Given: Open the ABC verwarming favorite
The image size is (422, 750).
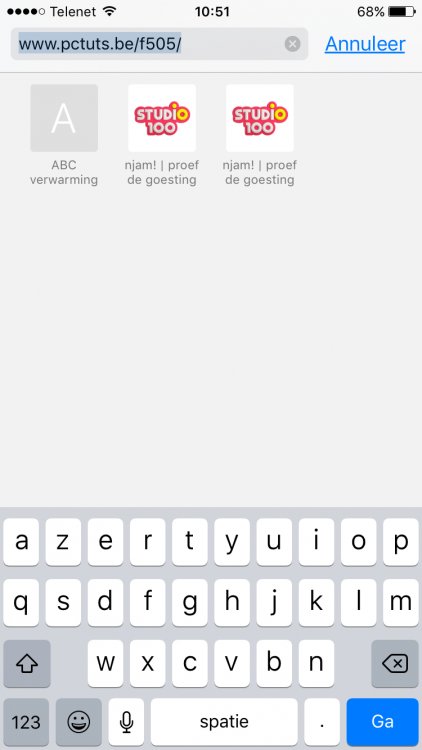Looking at the screenshot, I should click(64, 135).
